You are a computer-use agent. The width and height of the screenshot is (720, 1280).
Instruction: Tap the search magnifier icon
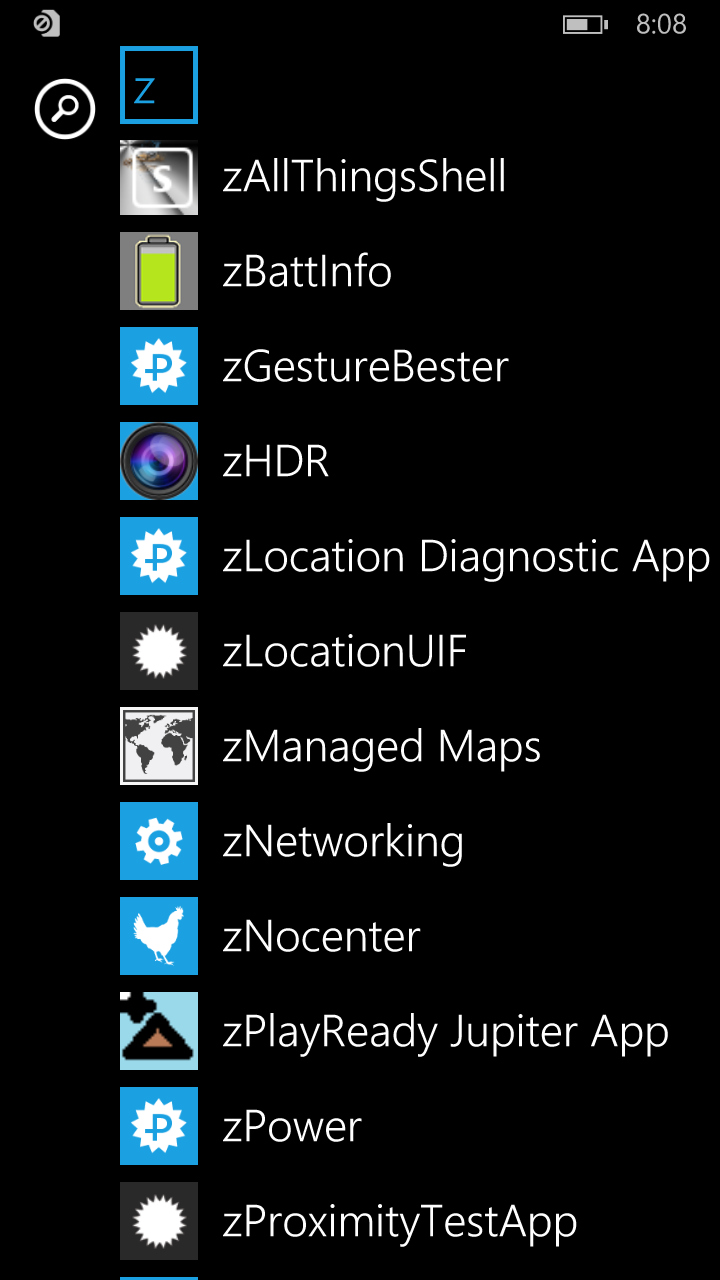(65, 108)
